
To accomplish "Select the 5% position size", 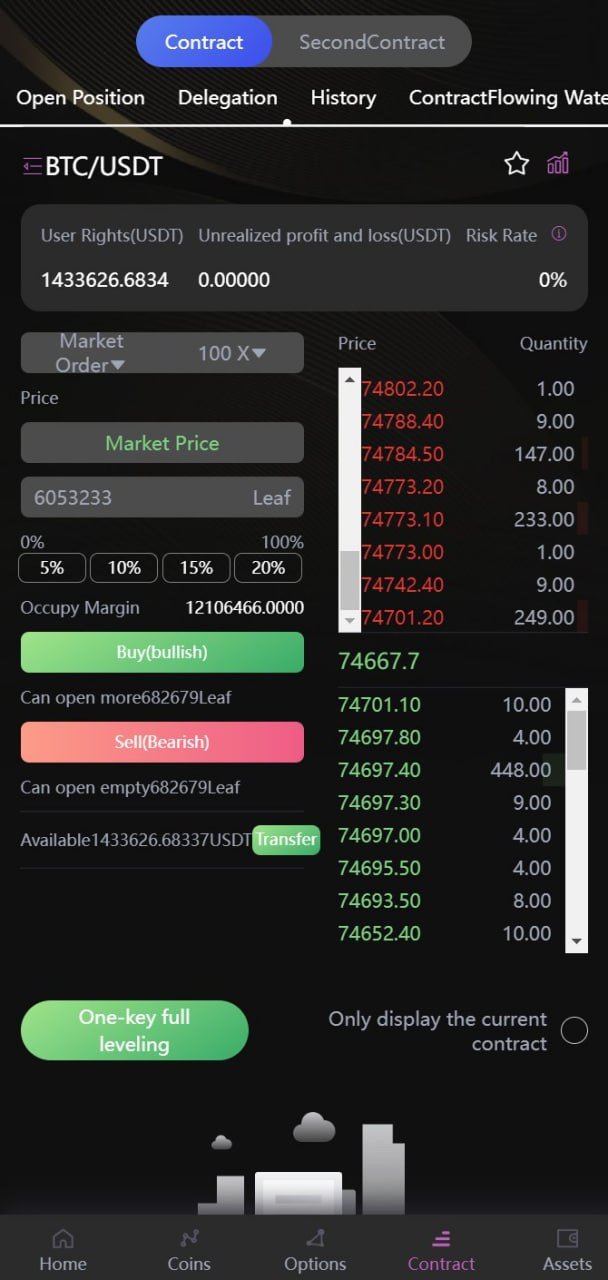I will [52, 568].
